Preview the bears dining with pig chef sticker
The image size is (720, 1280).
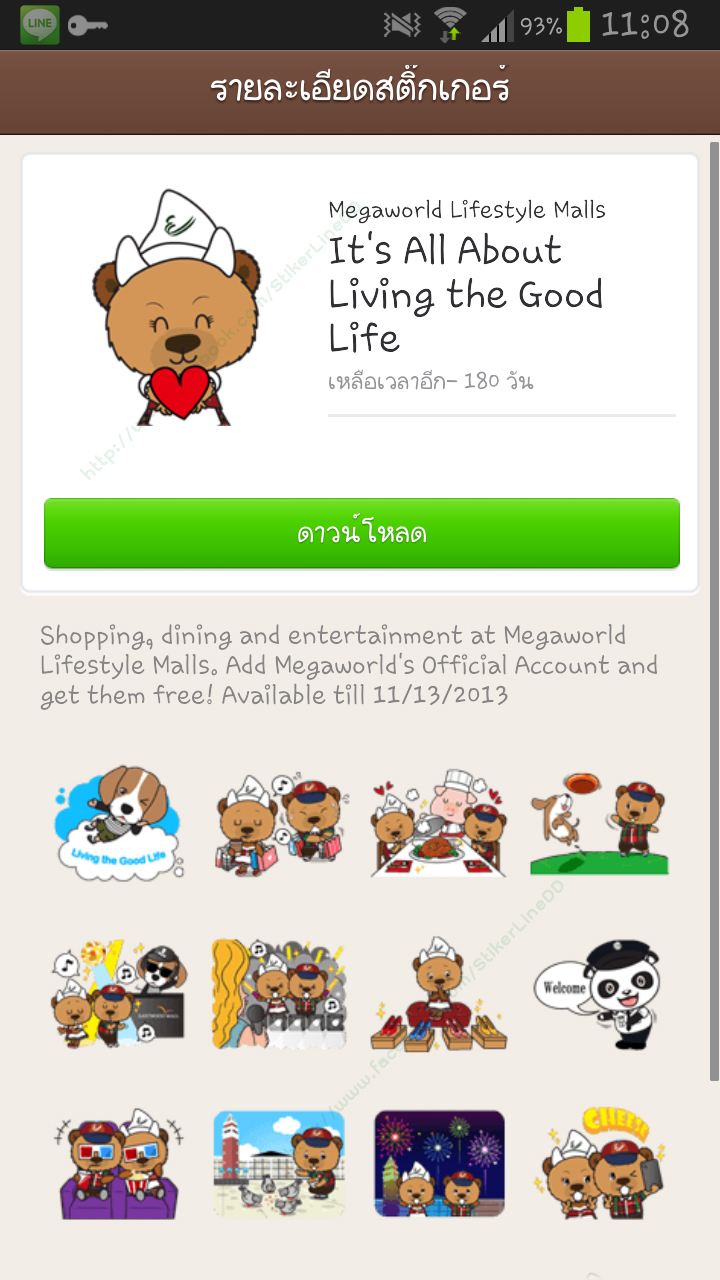pos(440,823)
